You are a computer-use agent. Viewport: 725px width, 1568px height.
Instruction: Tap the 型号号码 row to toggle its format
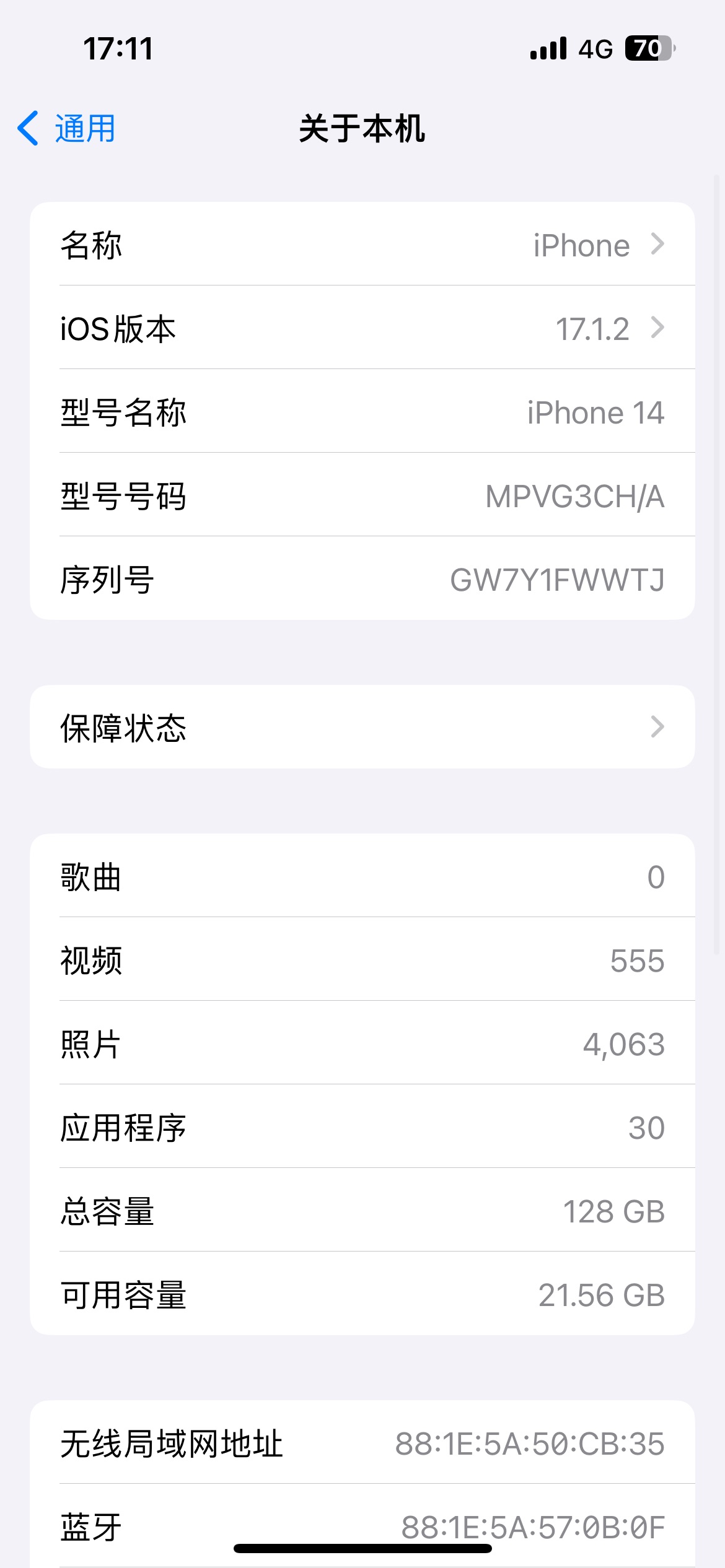(362, 495)
